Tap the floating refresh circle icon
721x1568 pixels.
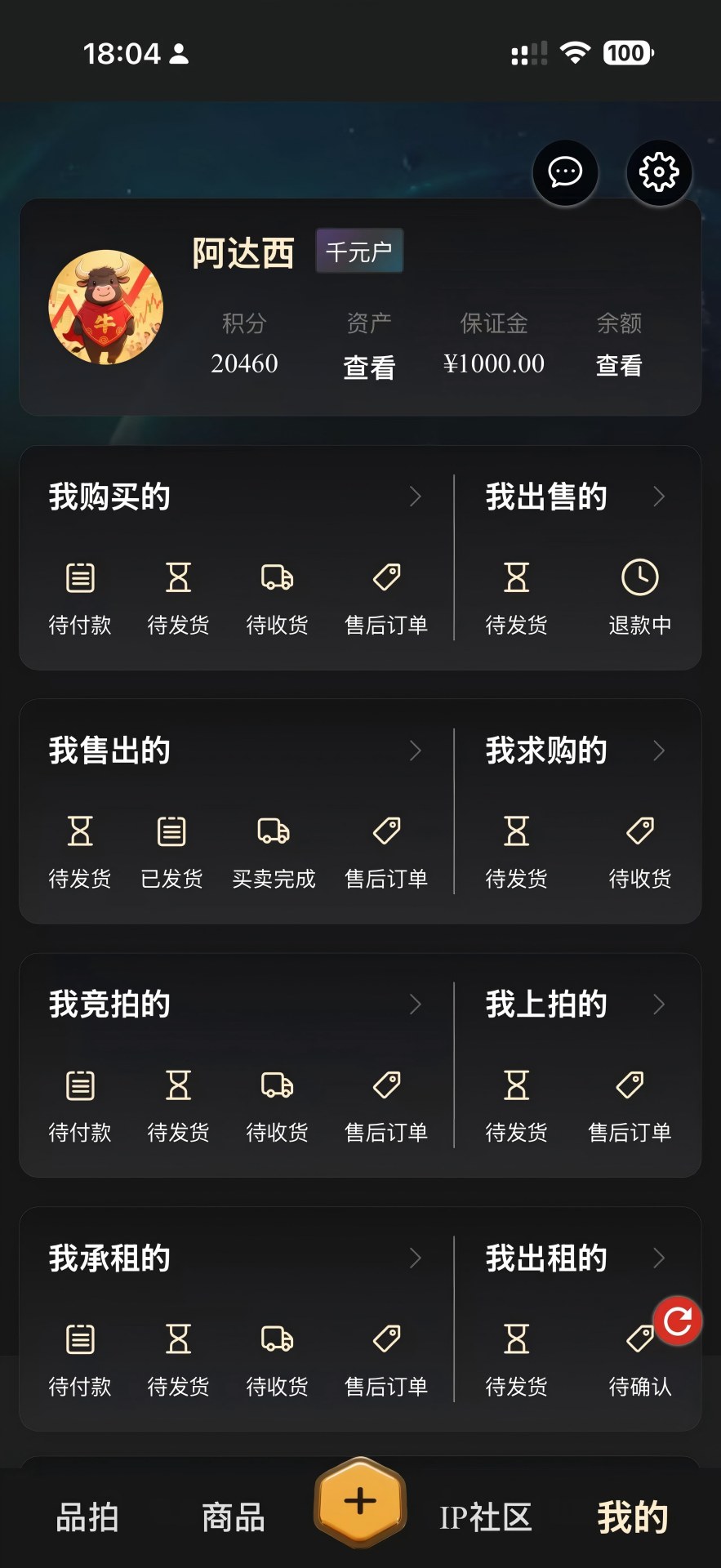677,1321
